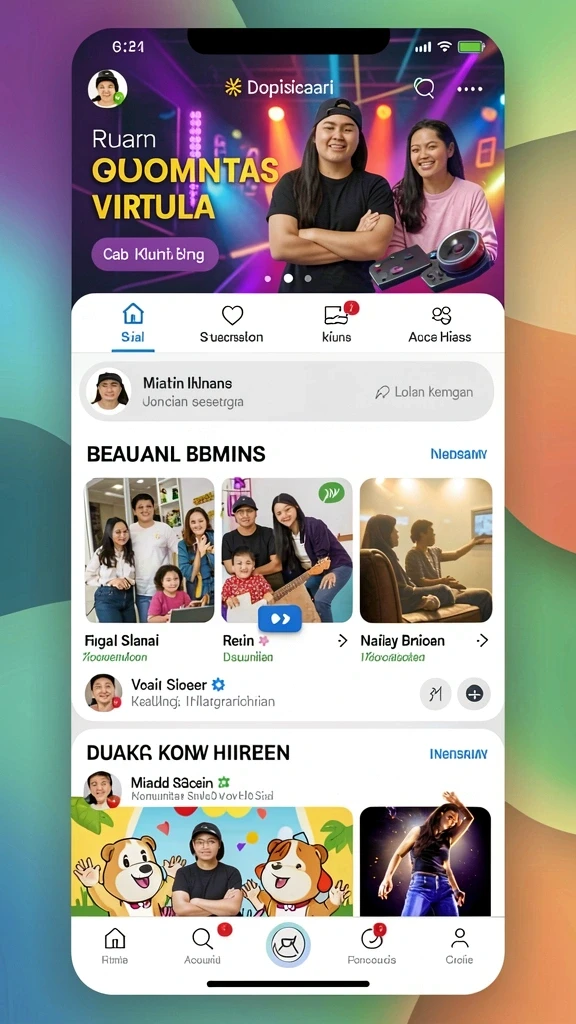Open the Croile profile tab

460,946
